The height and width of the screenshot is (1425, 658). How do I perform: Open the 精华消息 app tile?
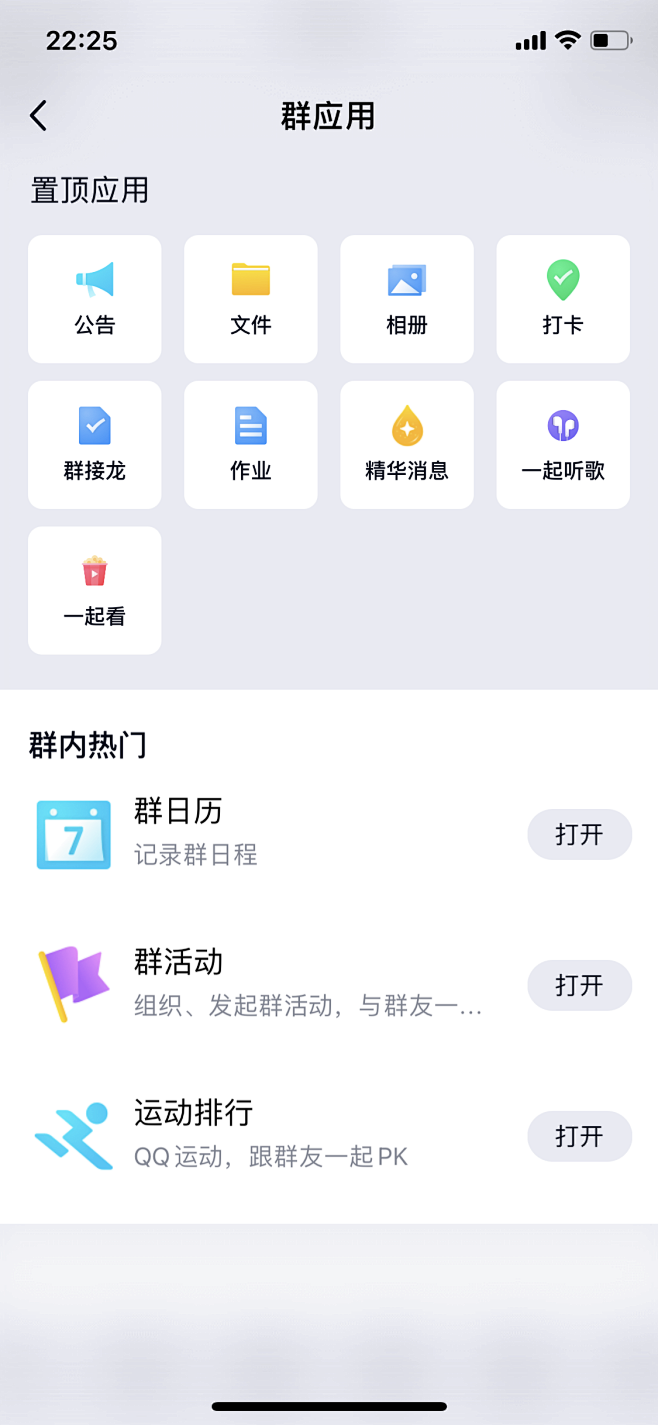point(407,445)
